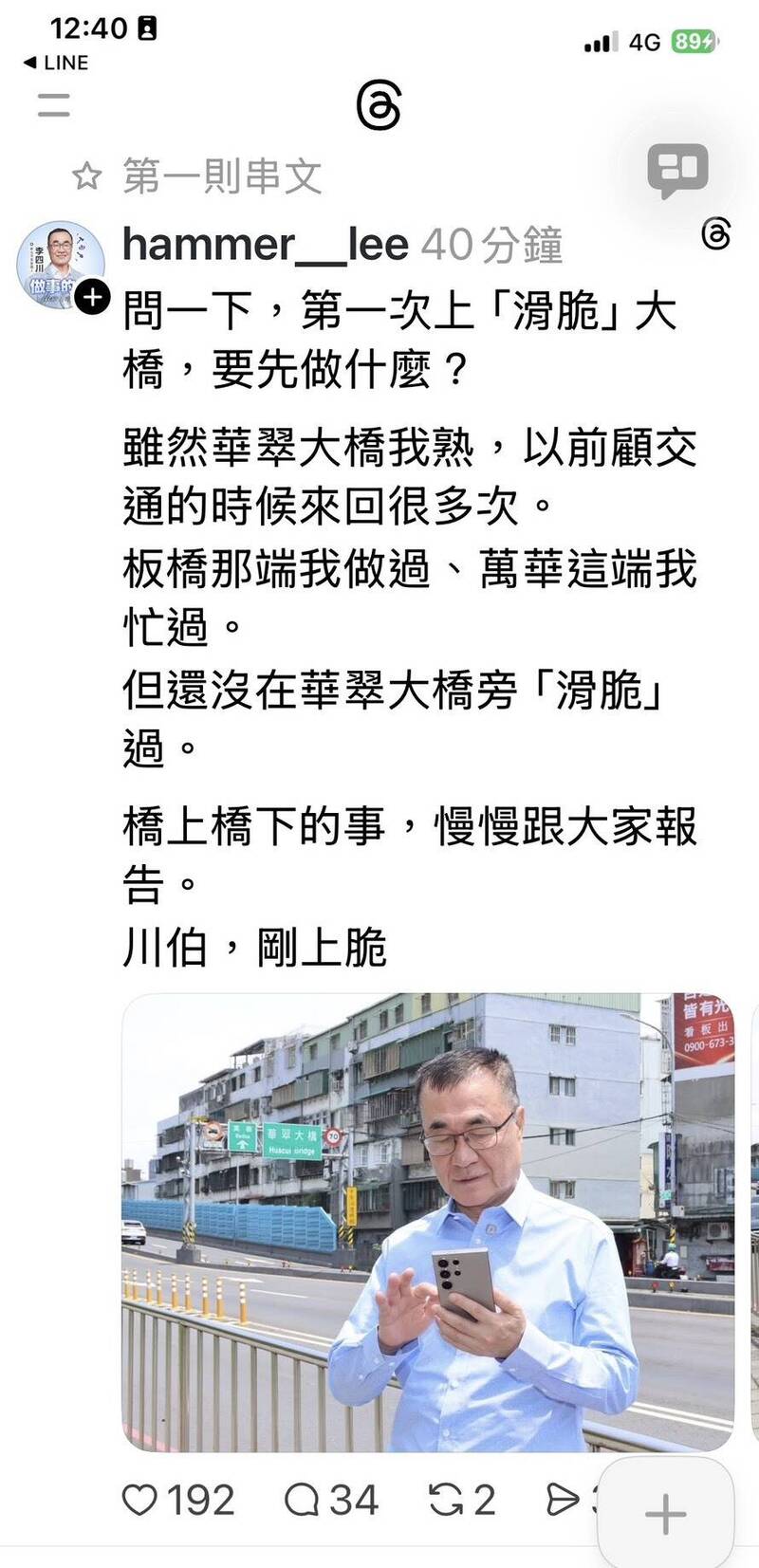The width and height of the screenshot is (759, 1568).
Task: Follow hammer__lee via the plus badge
Action: click(92, 298)
